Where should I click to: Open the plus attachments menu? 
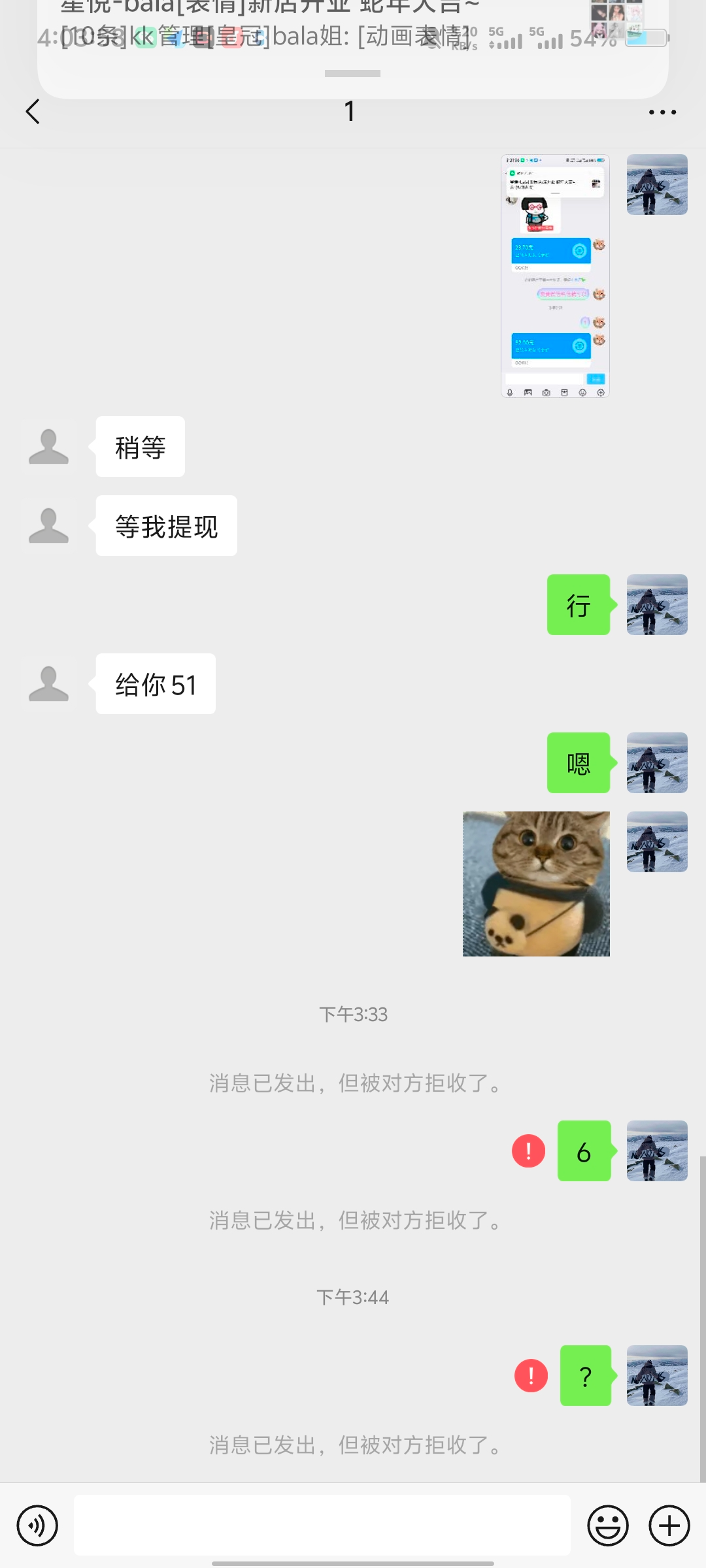tap(669, 1526)
